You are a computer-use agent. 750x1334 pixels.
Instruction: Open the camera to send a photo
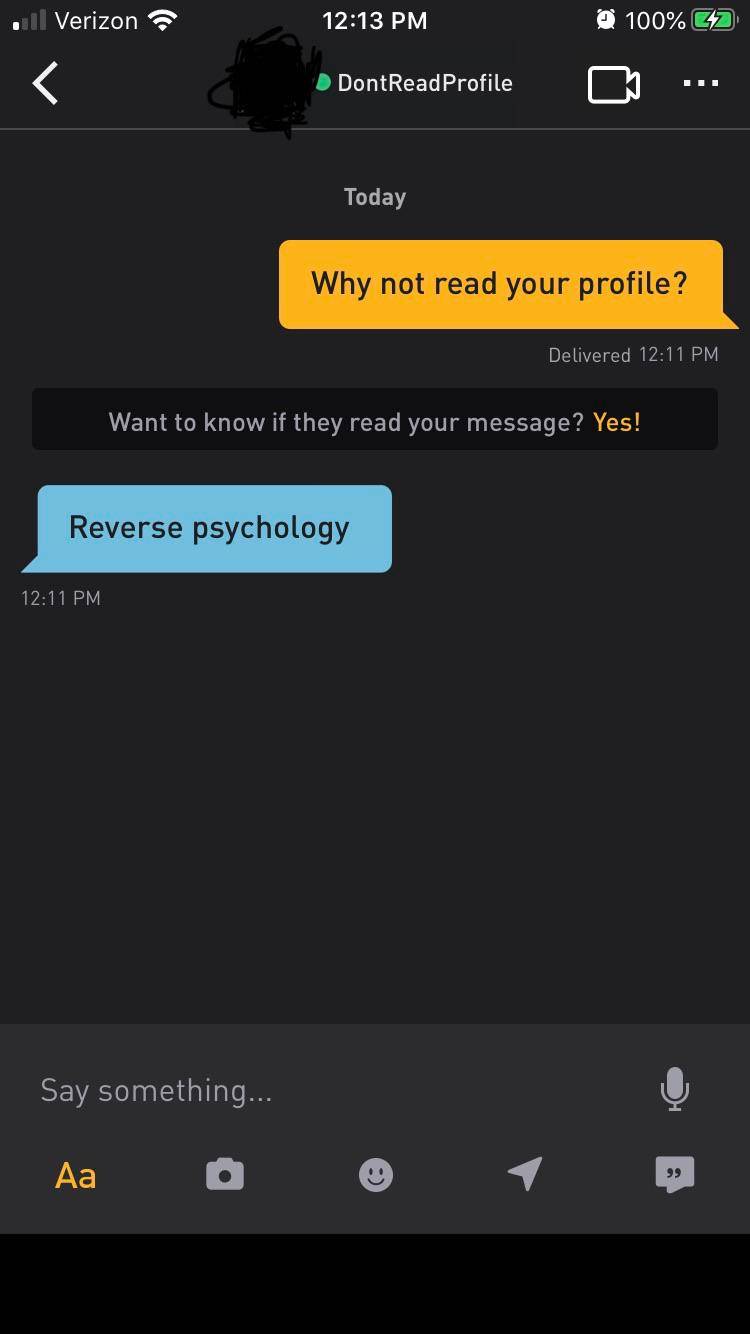(x=225, y=1174)
